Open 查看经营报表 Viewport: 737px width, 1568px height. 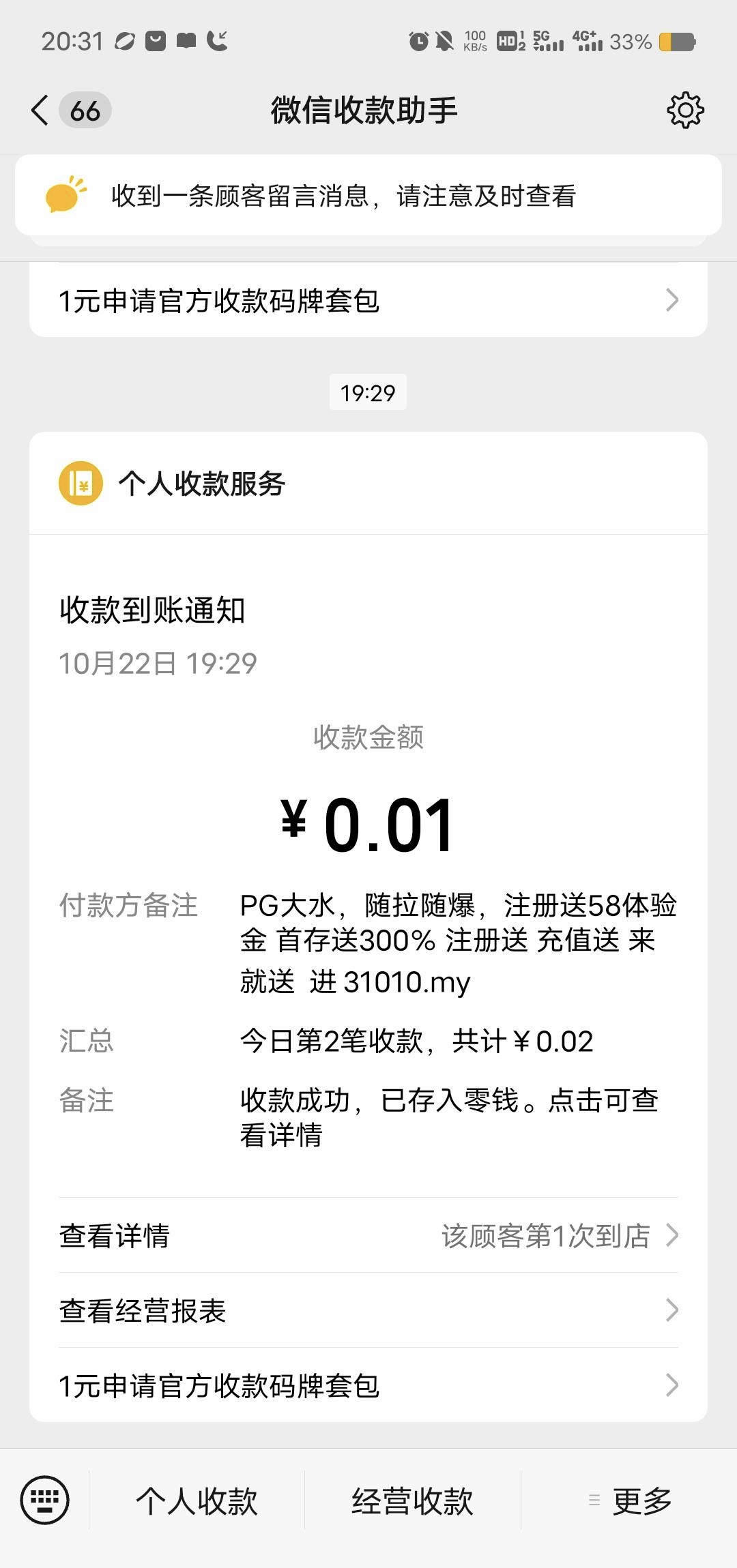tap(369, 1310)
